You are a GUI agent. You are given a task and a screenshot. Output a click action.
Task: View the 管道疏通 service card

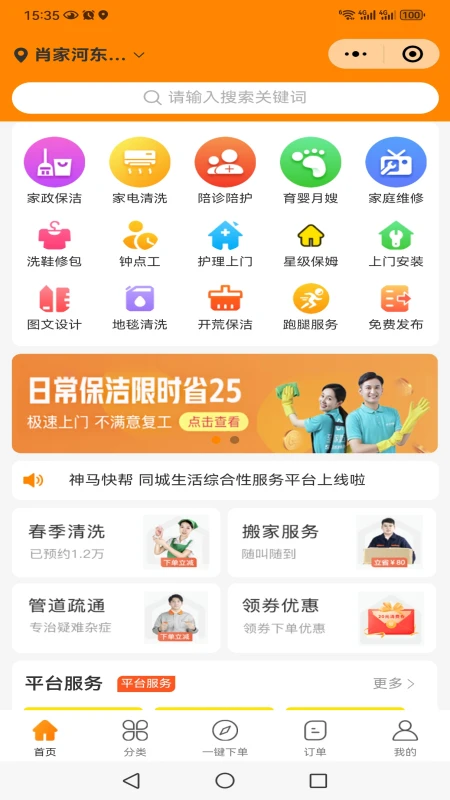(x=116, y=618)
